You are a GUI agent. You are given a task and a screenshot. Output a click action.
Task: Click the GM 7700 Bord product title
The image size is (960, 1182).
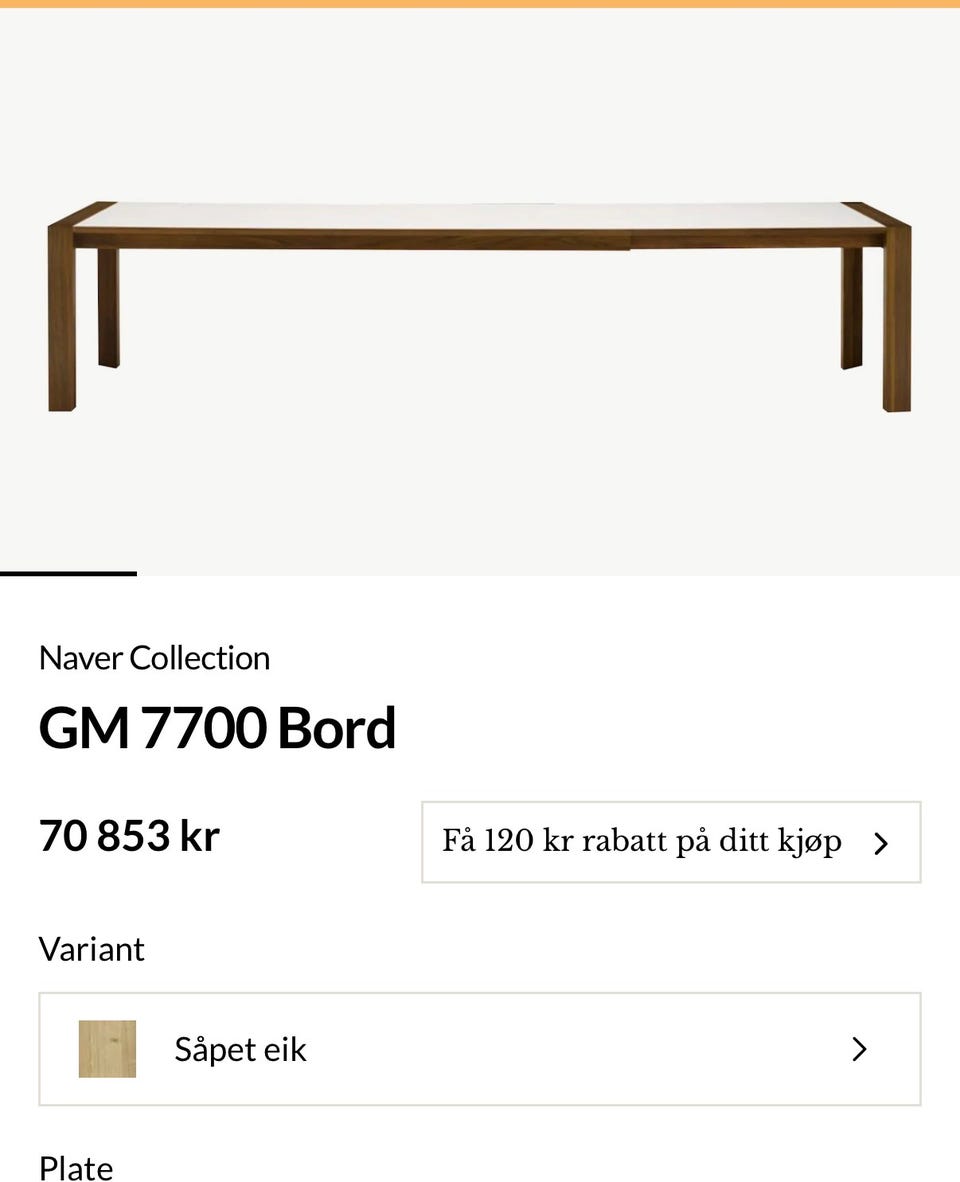tap(217, 728)
